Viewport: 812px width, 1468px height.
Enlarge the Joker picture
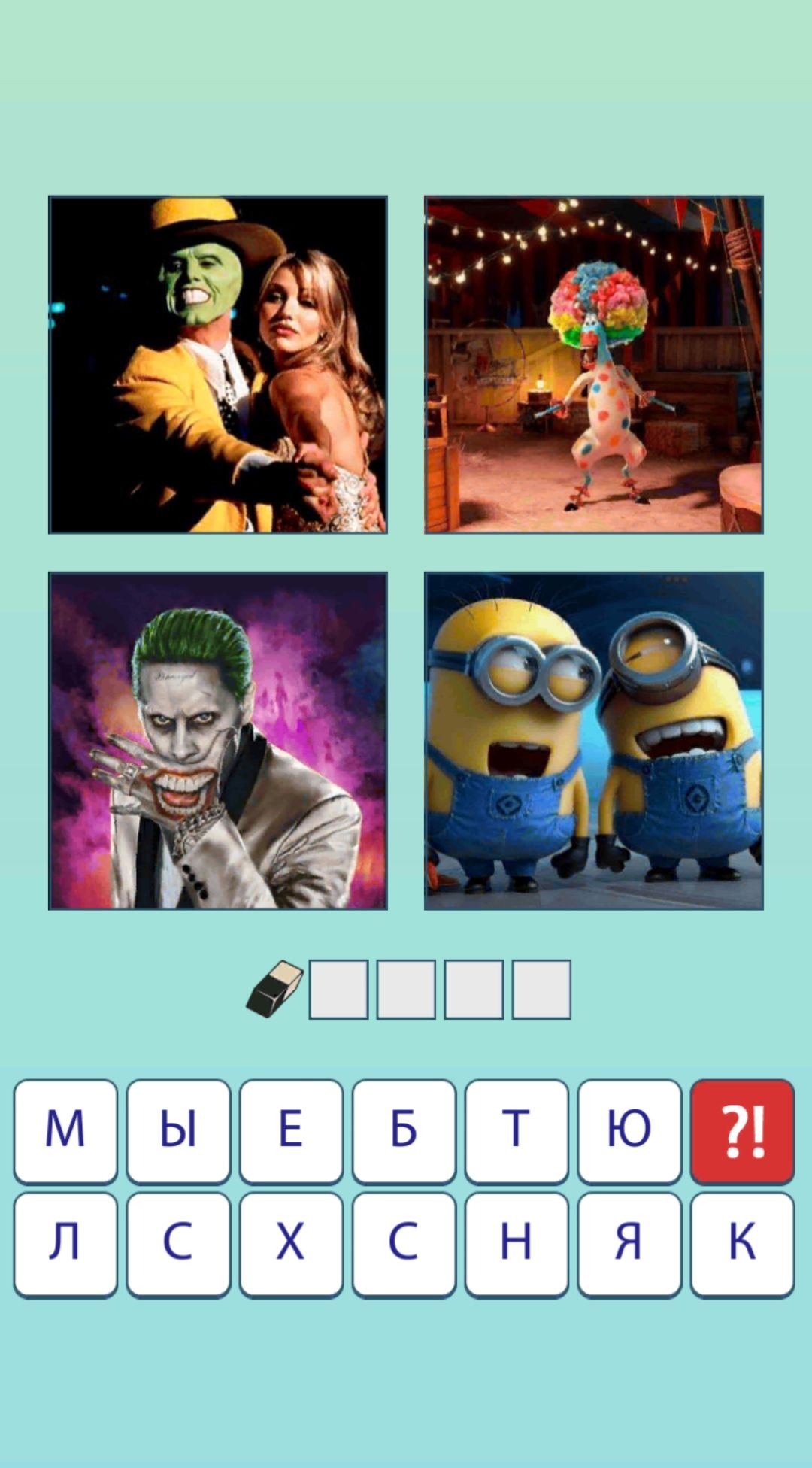(x=218, y=741)
